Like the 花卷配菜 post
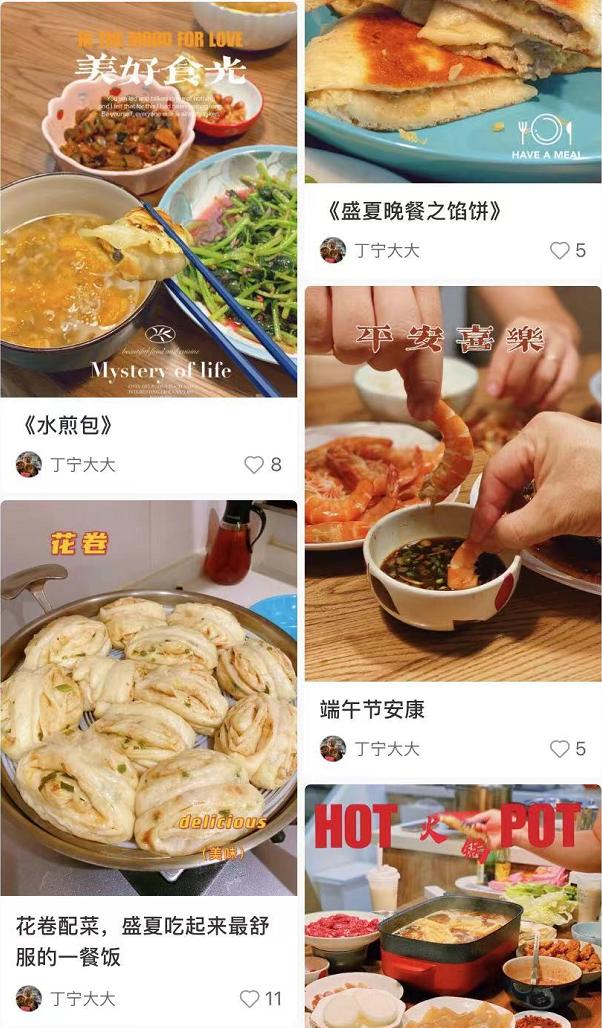The width and height of the screenshot is (602, 1028). (250, 999)
